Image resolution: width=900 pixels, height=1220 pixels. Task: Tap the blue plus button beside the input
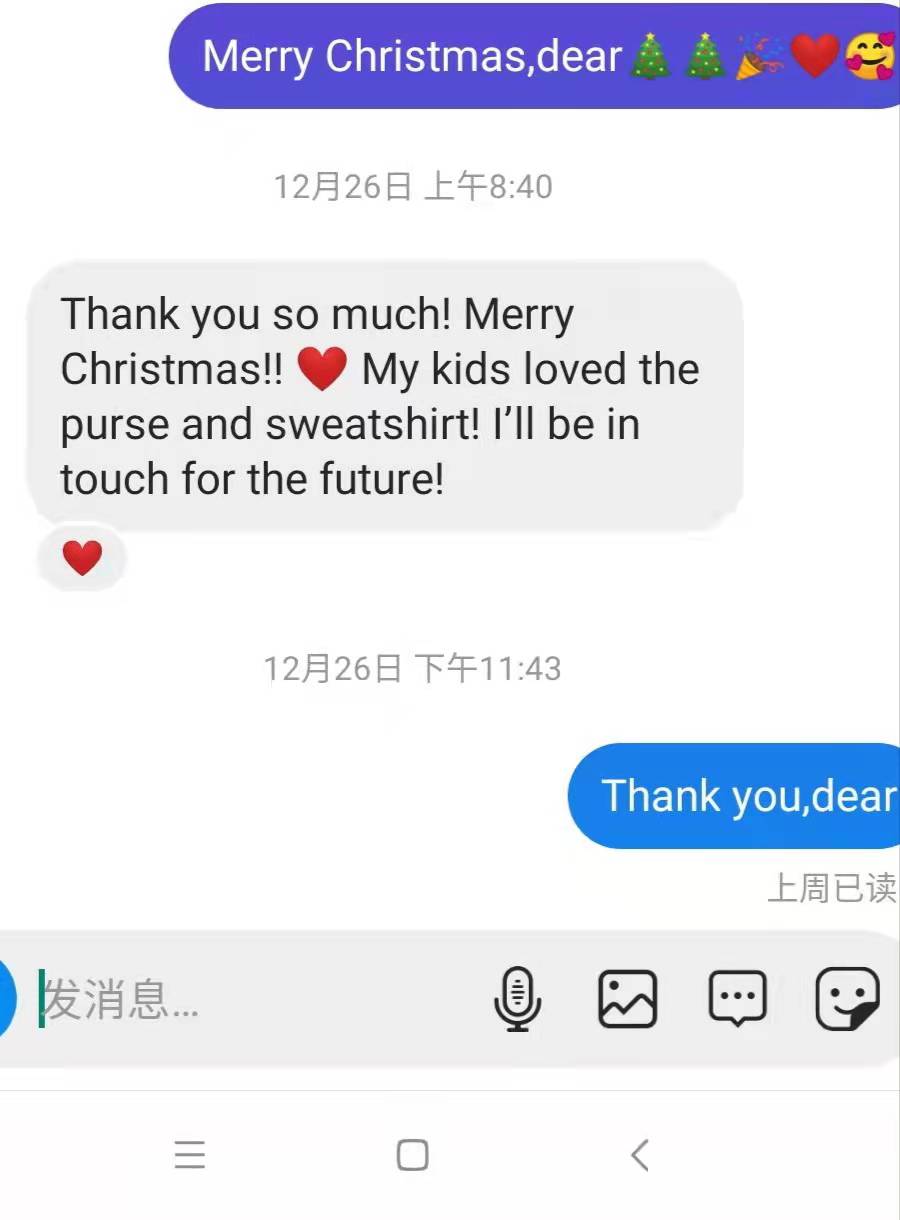click(6, 998)
